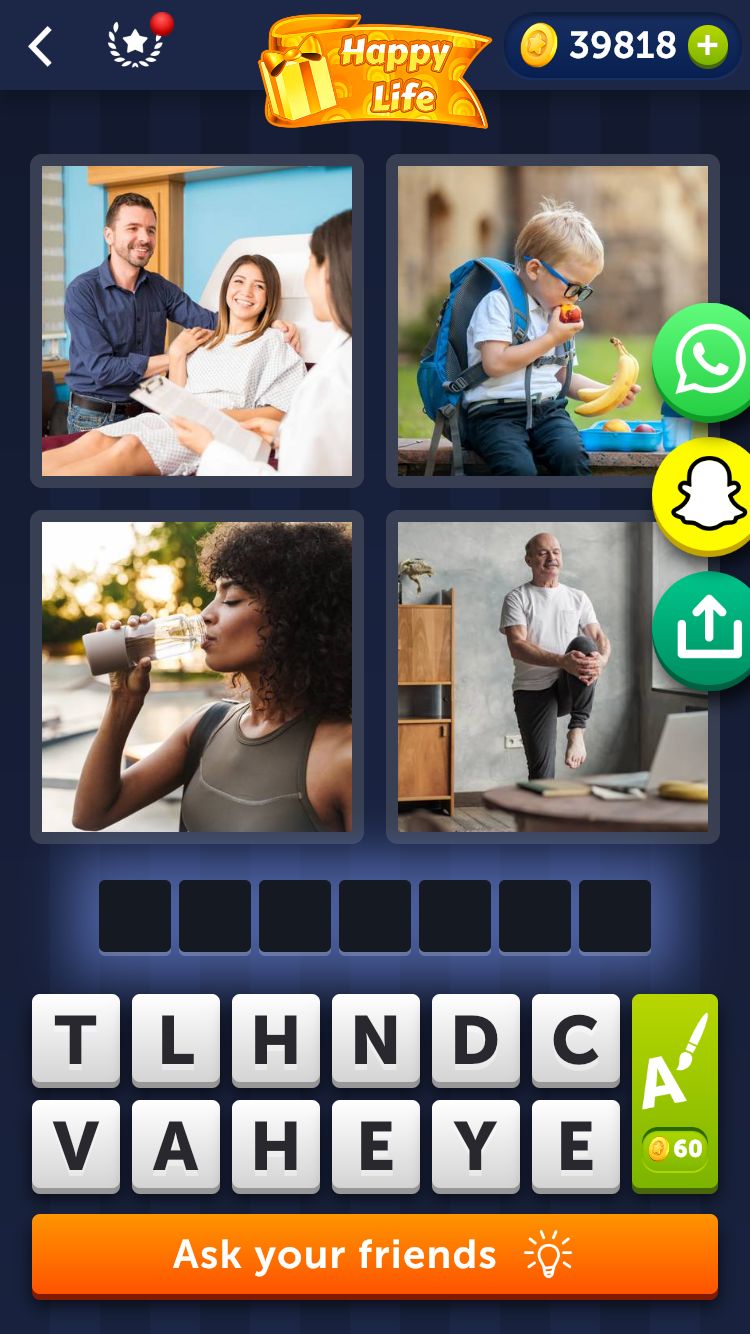
Task: Share the puzzle via WhatsApp
Action: point(708,361)
